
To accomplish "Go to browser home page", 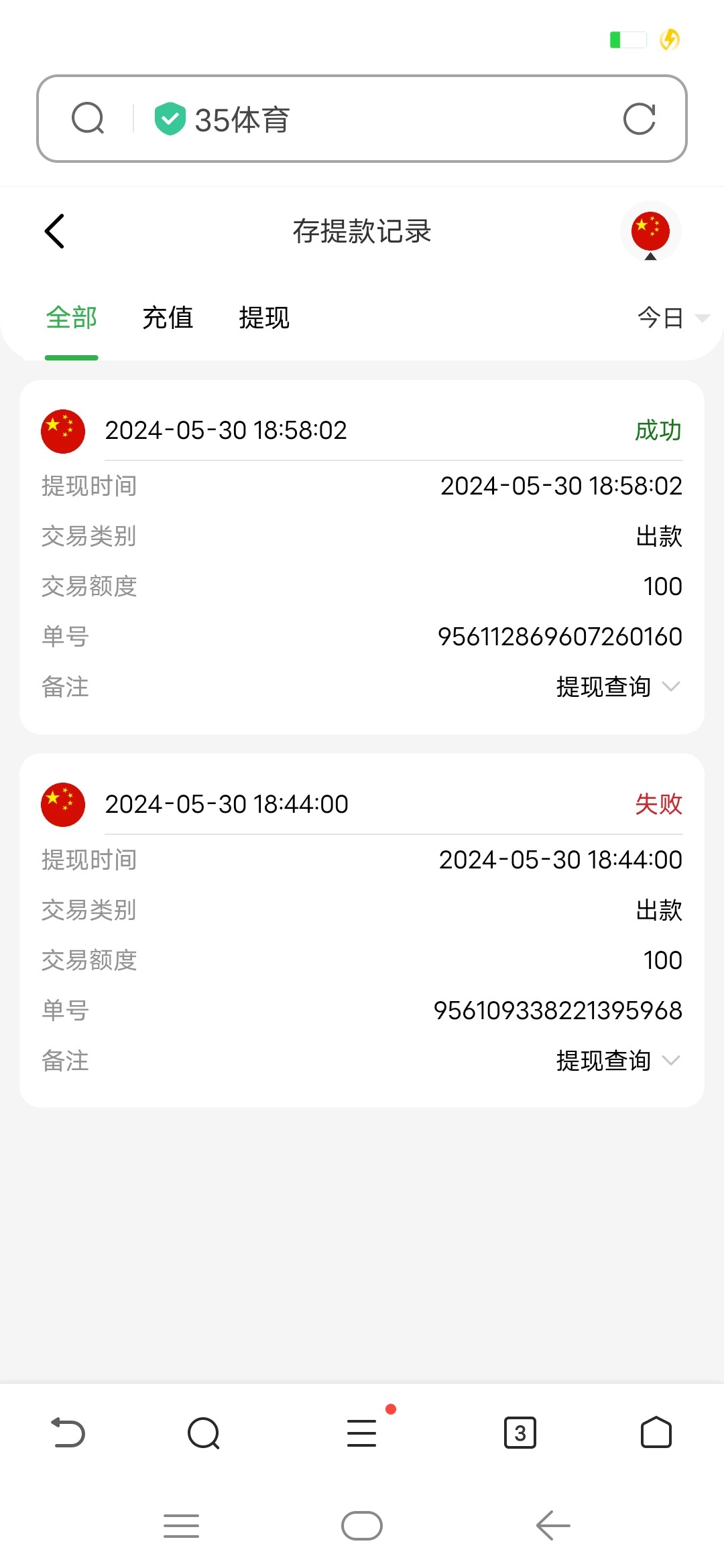I will (656, 1433).
